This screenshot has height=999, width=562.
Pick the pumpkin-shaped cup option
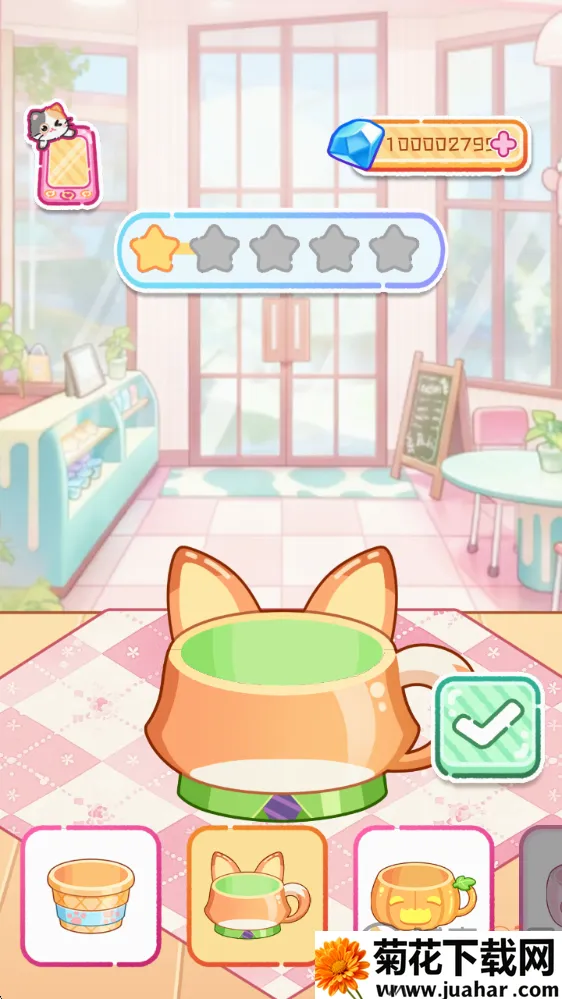423,886
